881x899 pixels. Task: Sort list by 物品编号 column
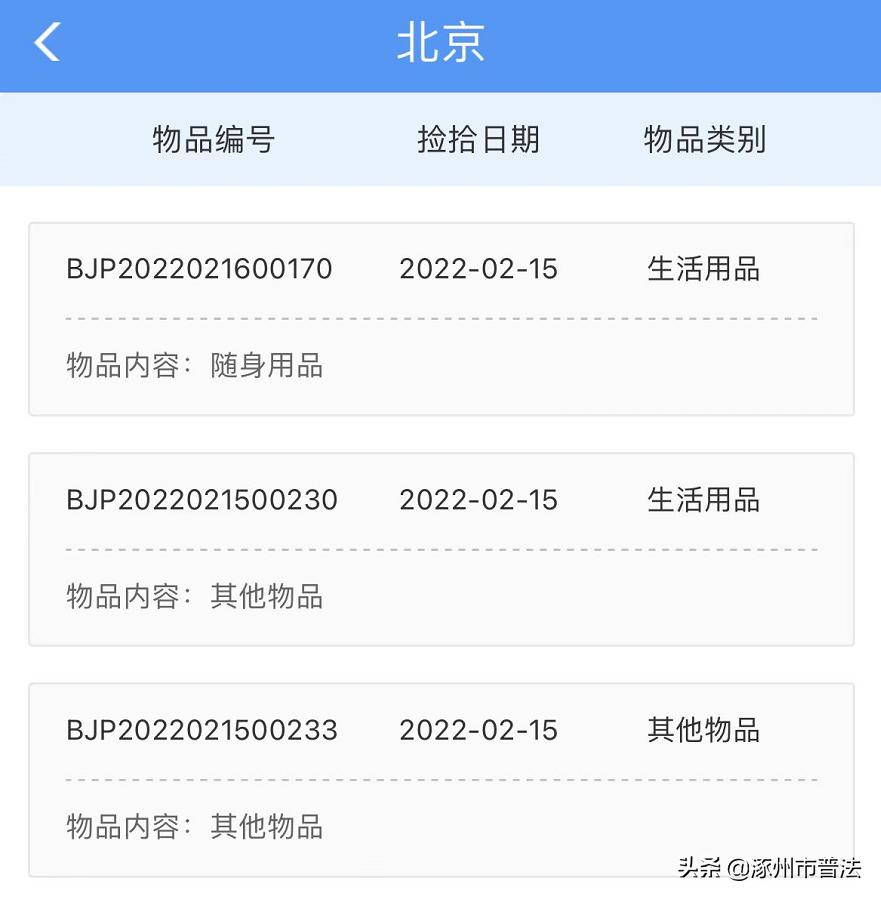click(211, 140)
